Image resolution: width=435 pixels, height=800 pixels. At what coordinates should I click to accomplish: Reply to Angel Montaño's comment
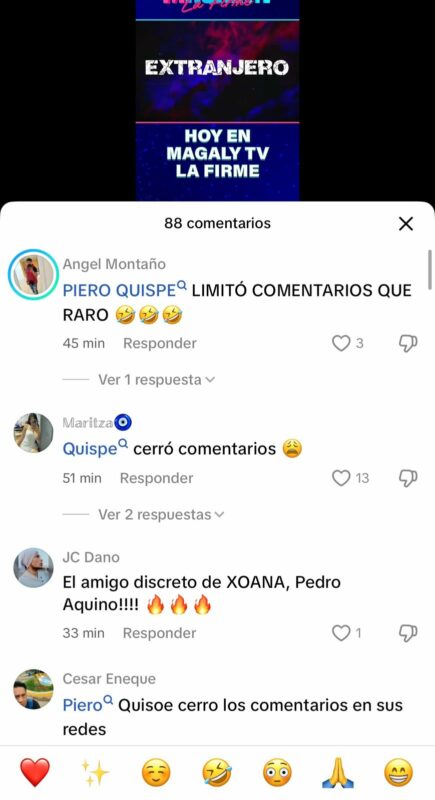pos(160,343)
